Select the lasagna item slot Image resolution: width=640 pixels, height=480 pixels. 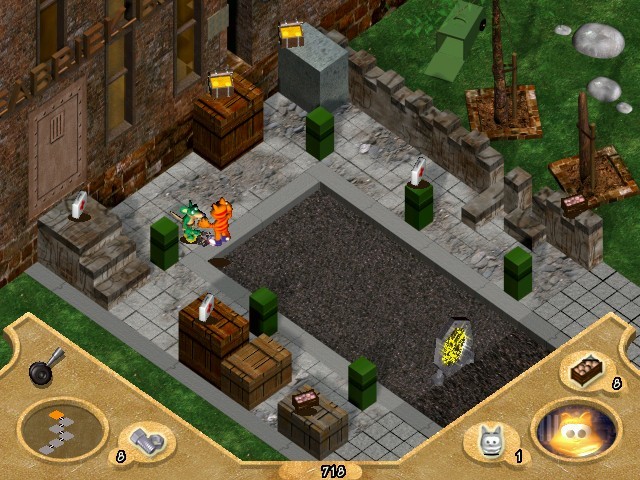pyautogui.click(x=585, y=371)
